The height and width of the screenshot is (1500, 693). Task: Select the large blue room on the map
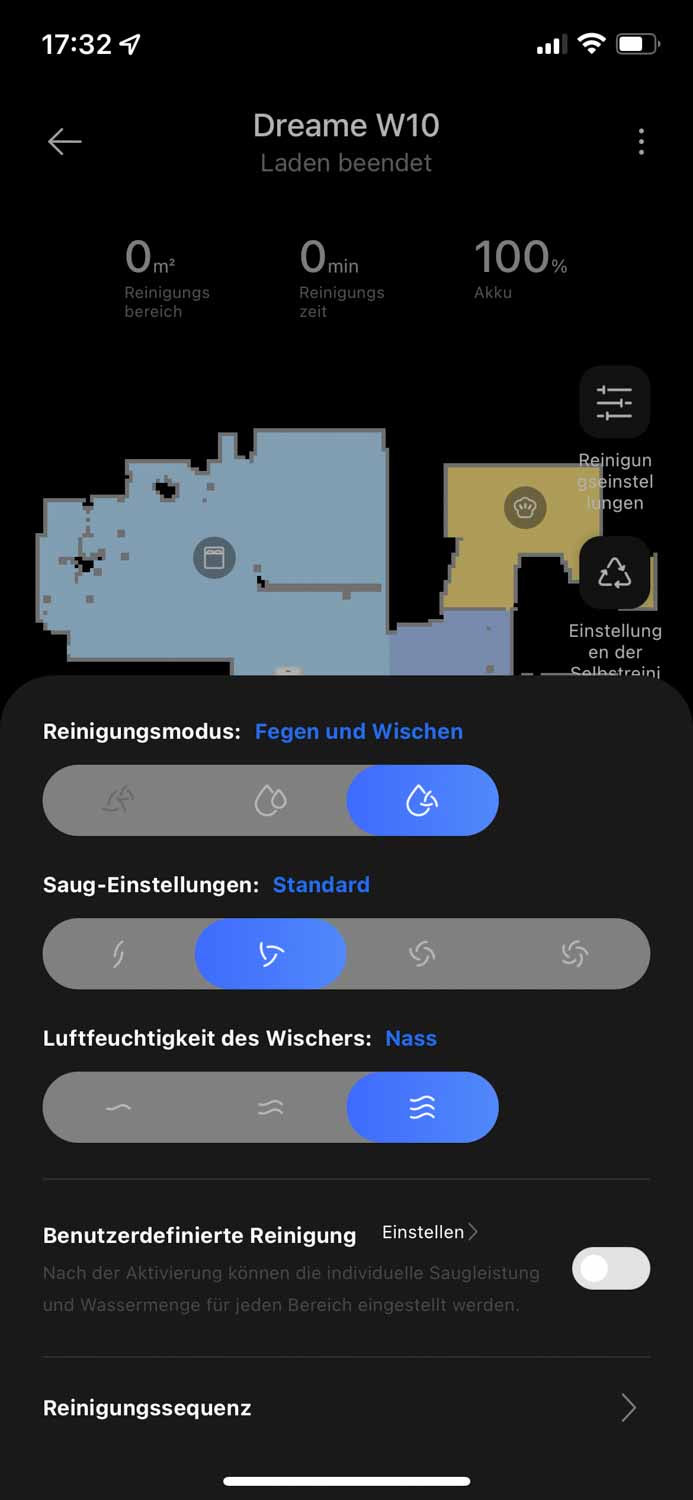coord(214,557)
